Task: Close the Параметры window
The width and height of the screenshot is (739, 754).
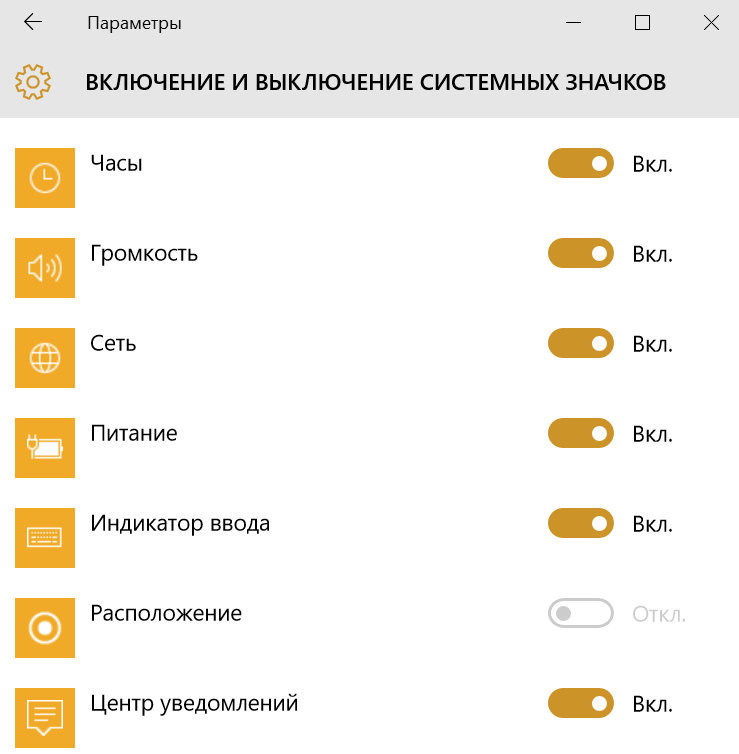Action: point(711,22)
